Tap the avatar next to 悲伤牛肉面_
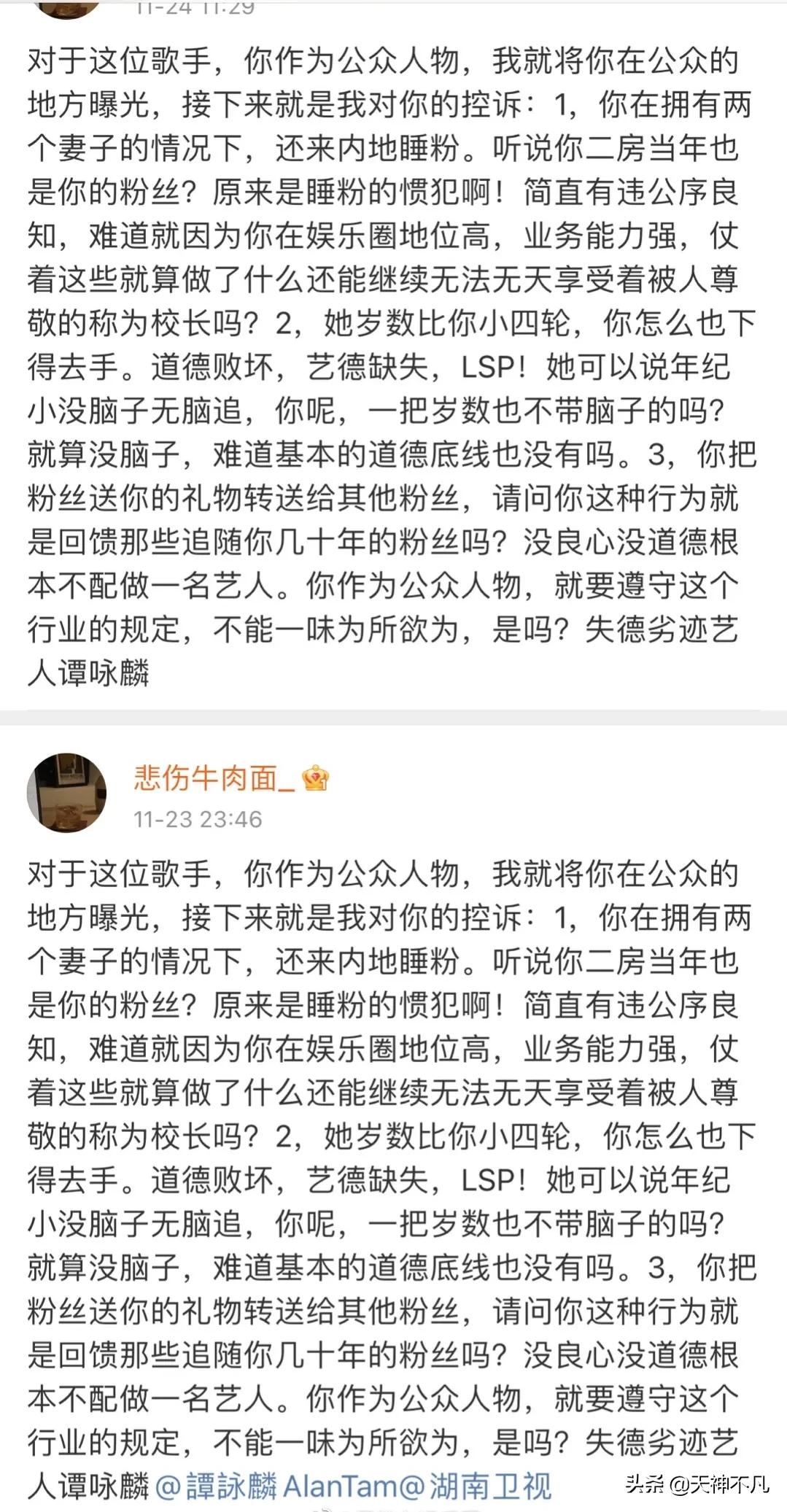This screenshot has width=787, height=1512. [x=66, y=792]
